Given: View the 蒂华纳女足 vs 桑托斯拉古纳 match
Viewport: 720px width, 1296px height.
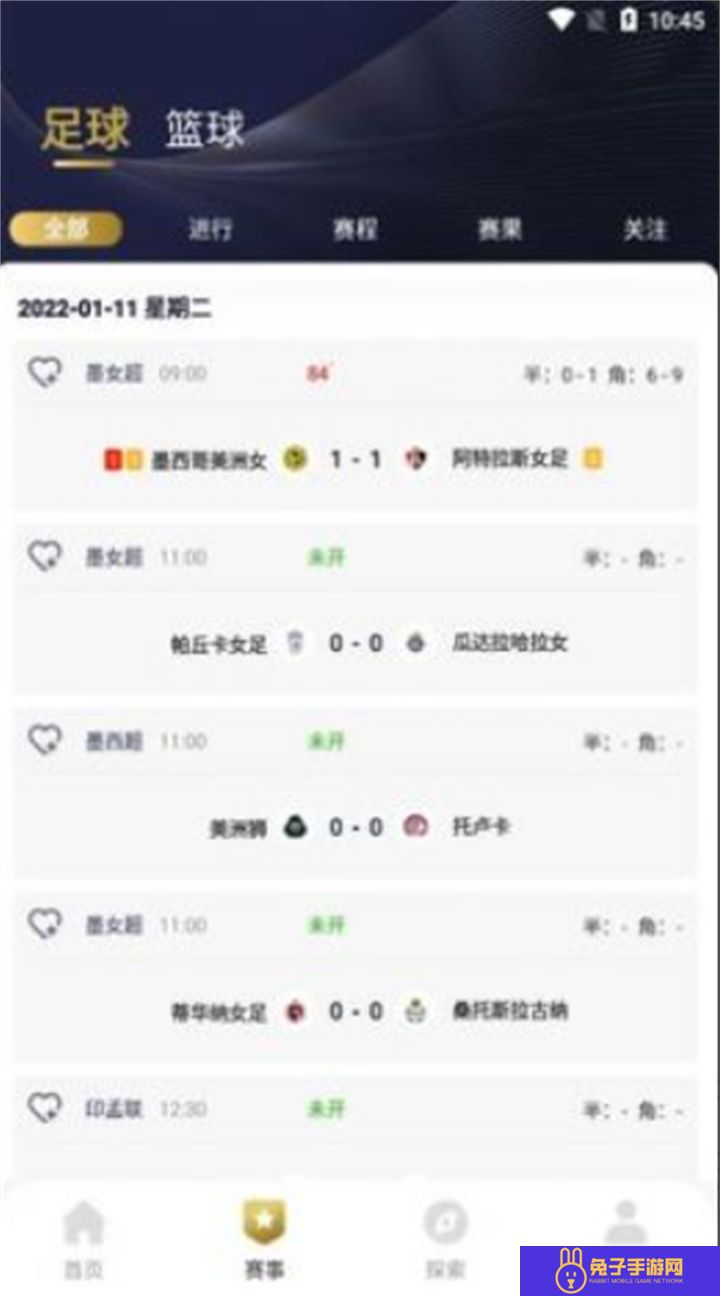Looking at the screenshot, I should point(356,1011).
